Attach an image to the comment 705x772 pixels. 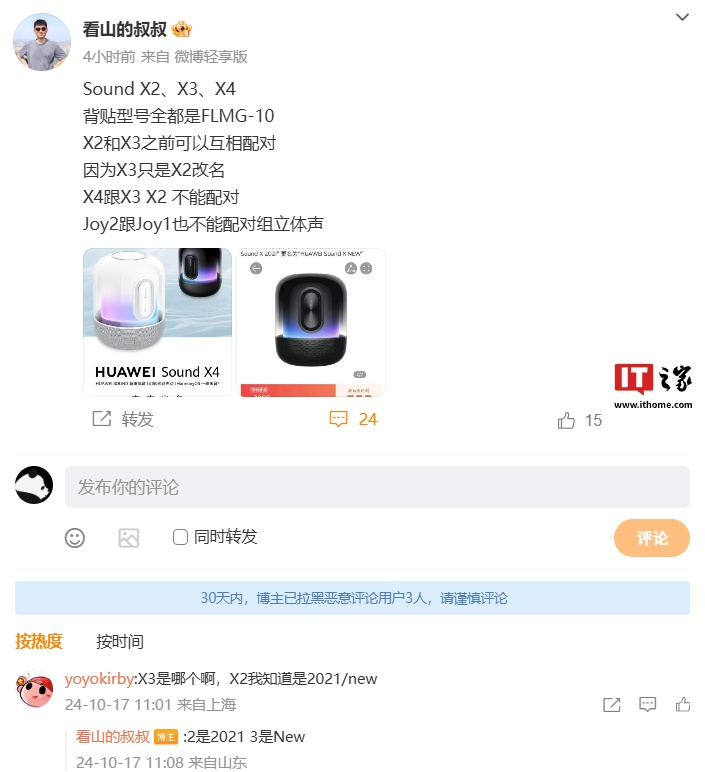pos(129,538)
